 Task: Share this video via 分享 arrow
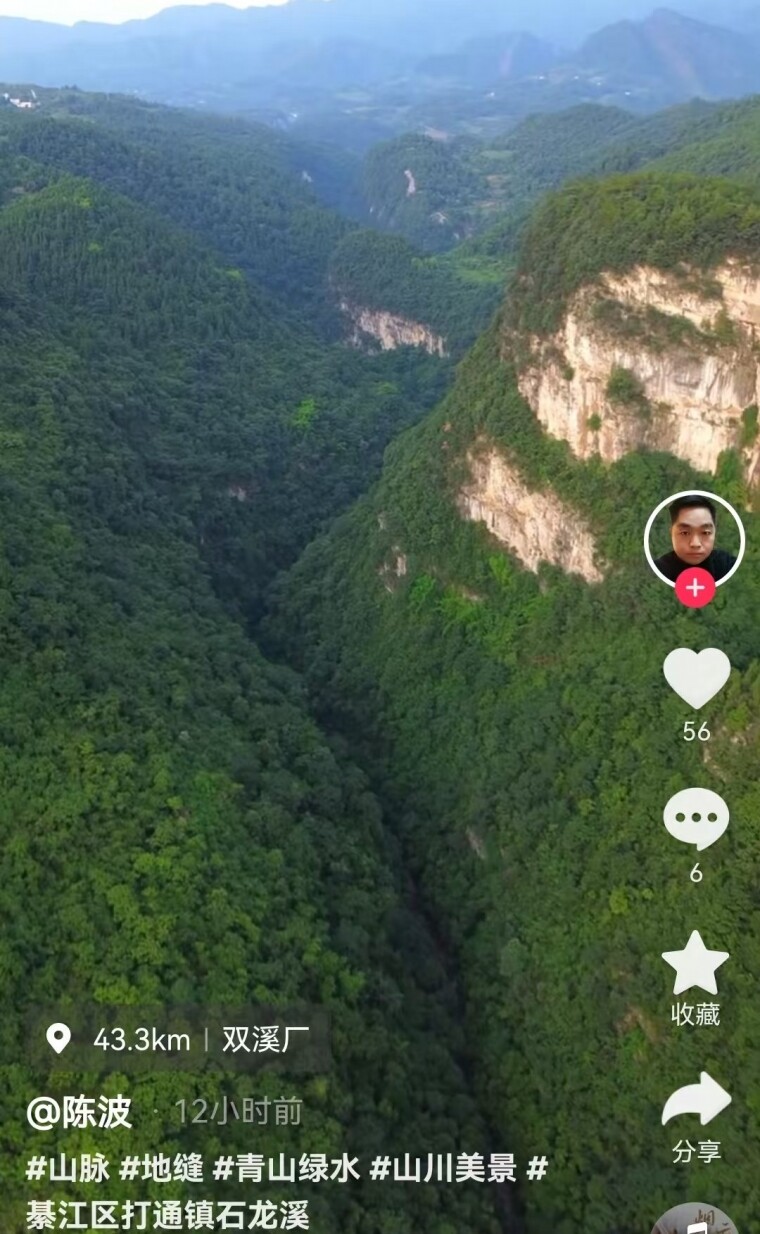[696, 1100]
